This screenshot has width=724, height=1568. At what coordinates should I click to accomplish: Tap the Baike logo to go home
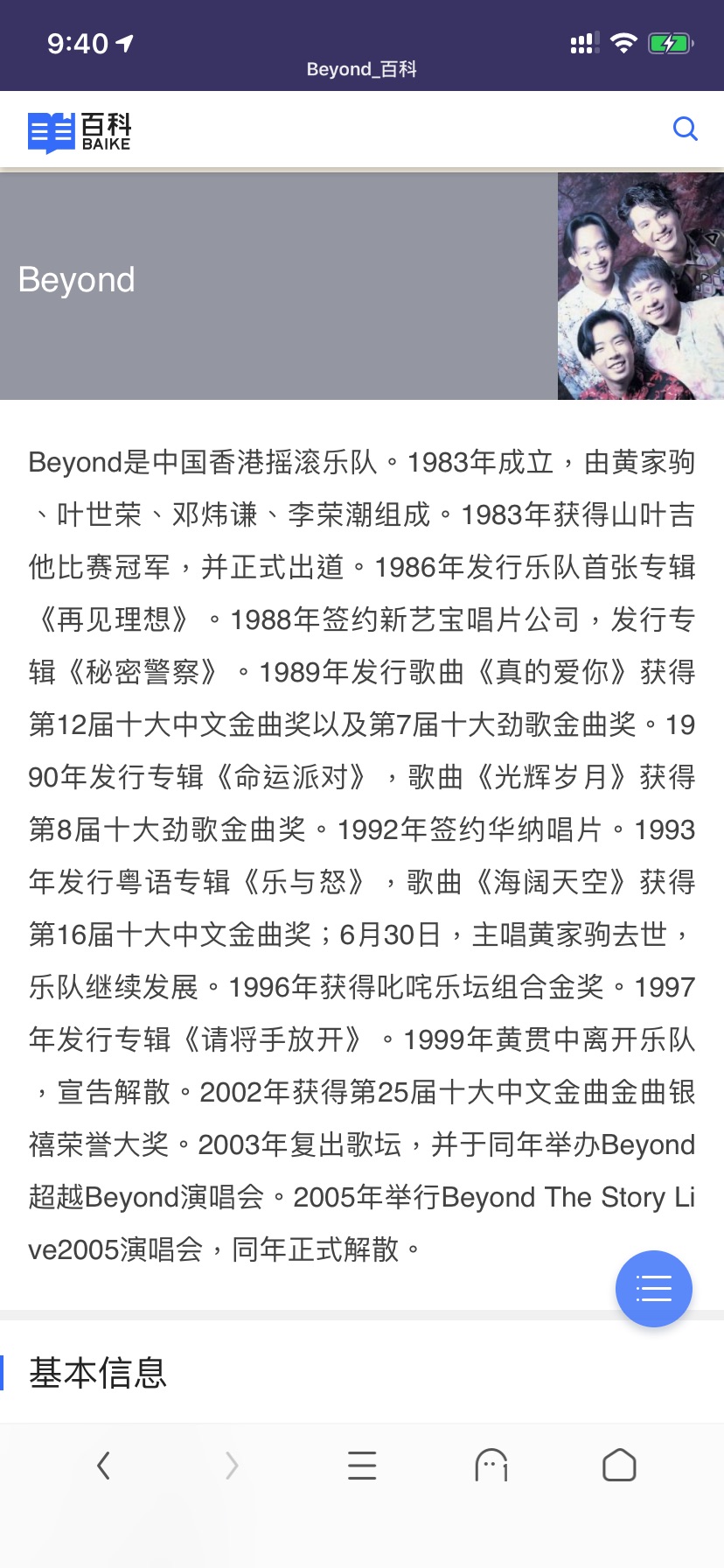pos(80,132)
